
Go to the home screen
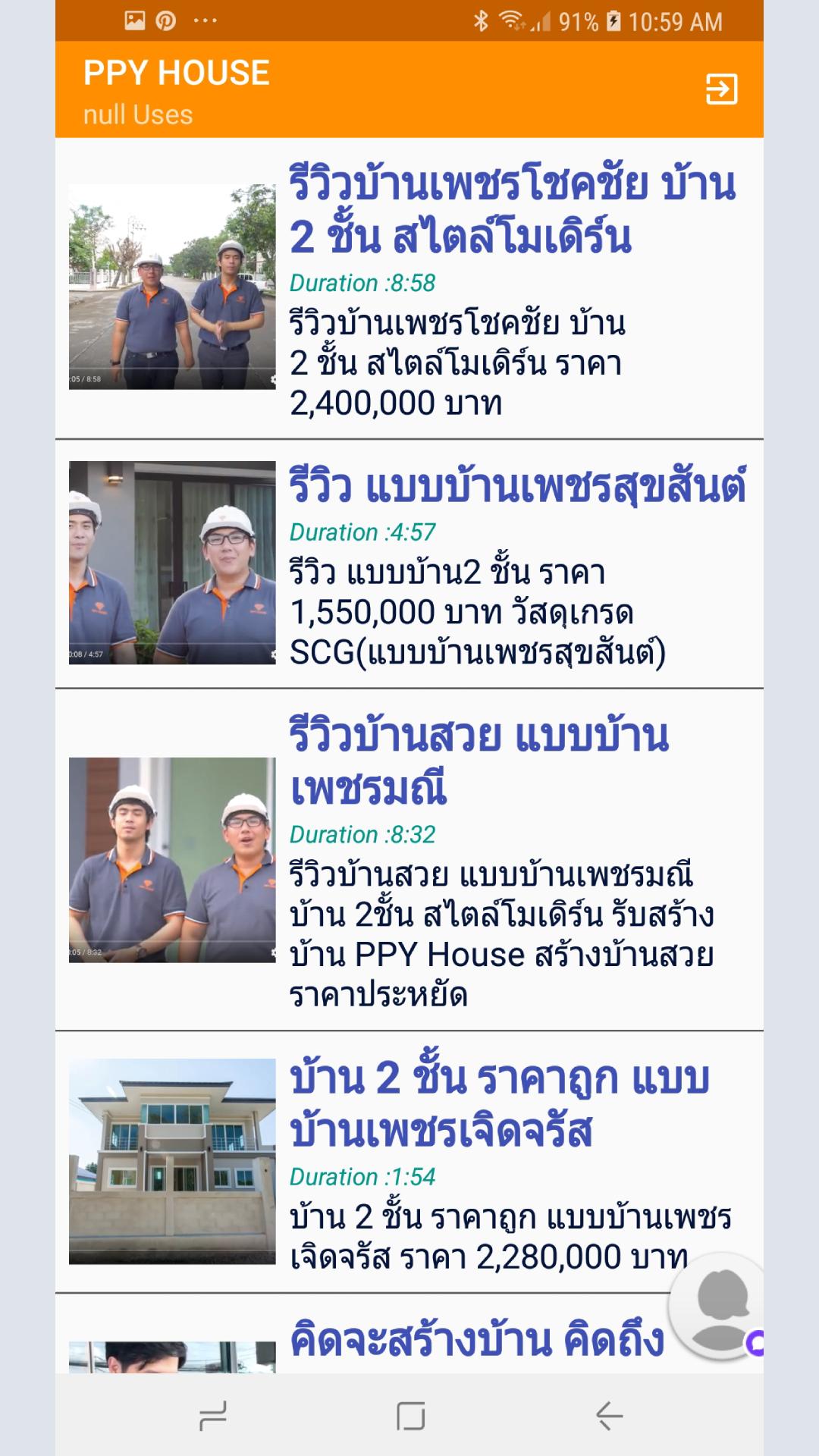(410, 1415)
